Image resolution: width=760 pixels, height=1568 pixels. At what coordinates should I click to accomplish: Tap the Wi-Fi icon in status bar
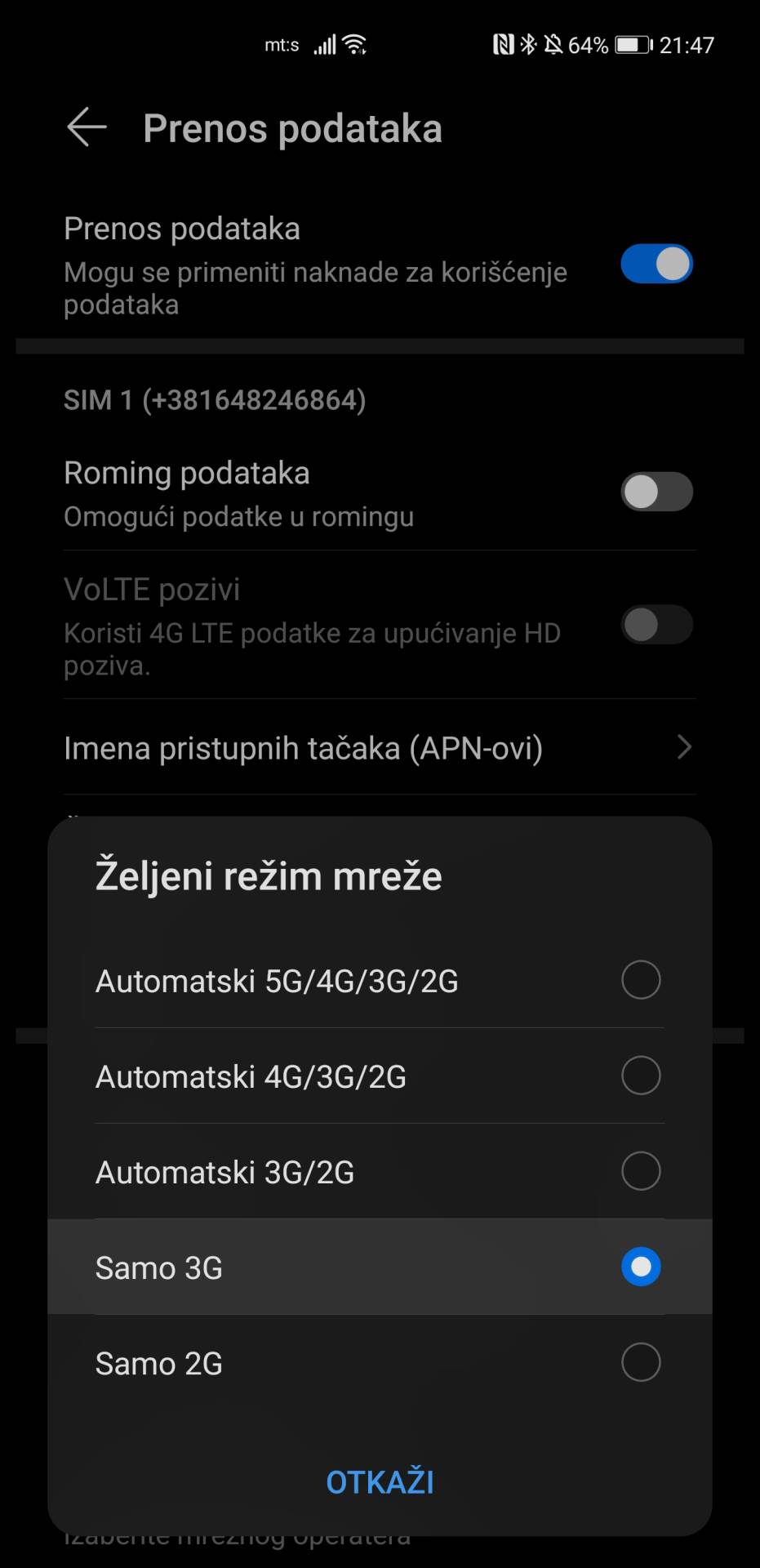tap(354, 44)
